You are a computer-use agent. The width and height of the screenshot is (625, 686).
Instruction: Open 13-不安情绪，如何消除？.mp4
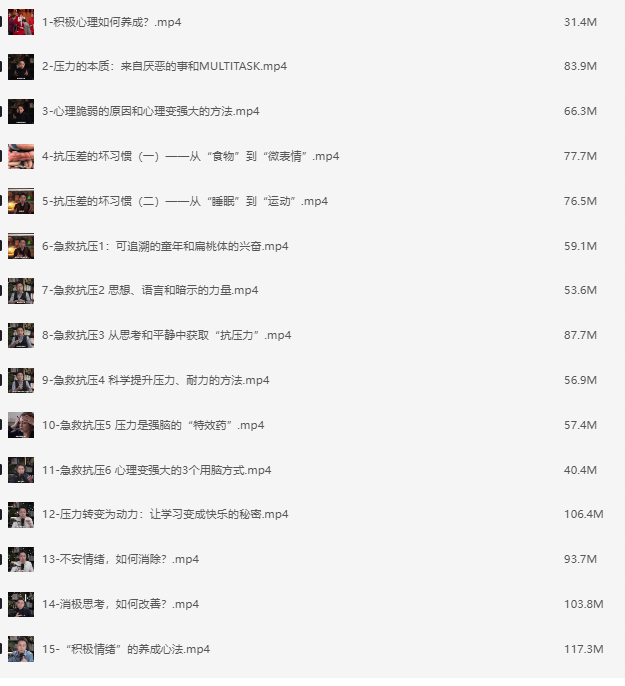coord(120,559)
